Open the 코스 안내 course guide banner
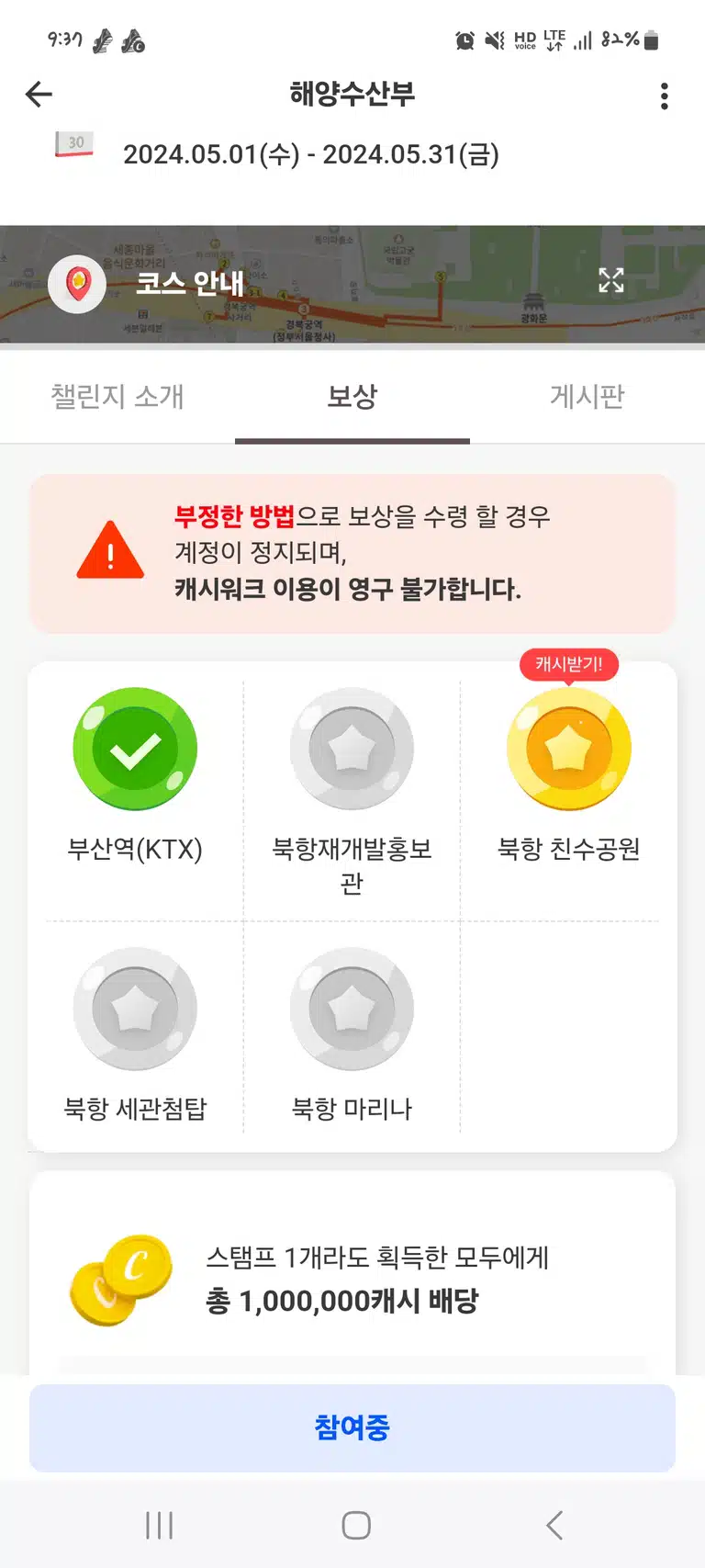Viewport: 705px width, 1568px height. pos(352,284)
